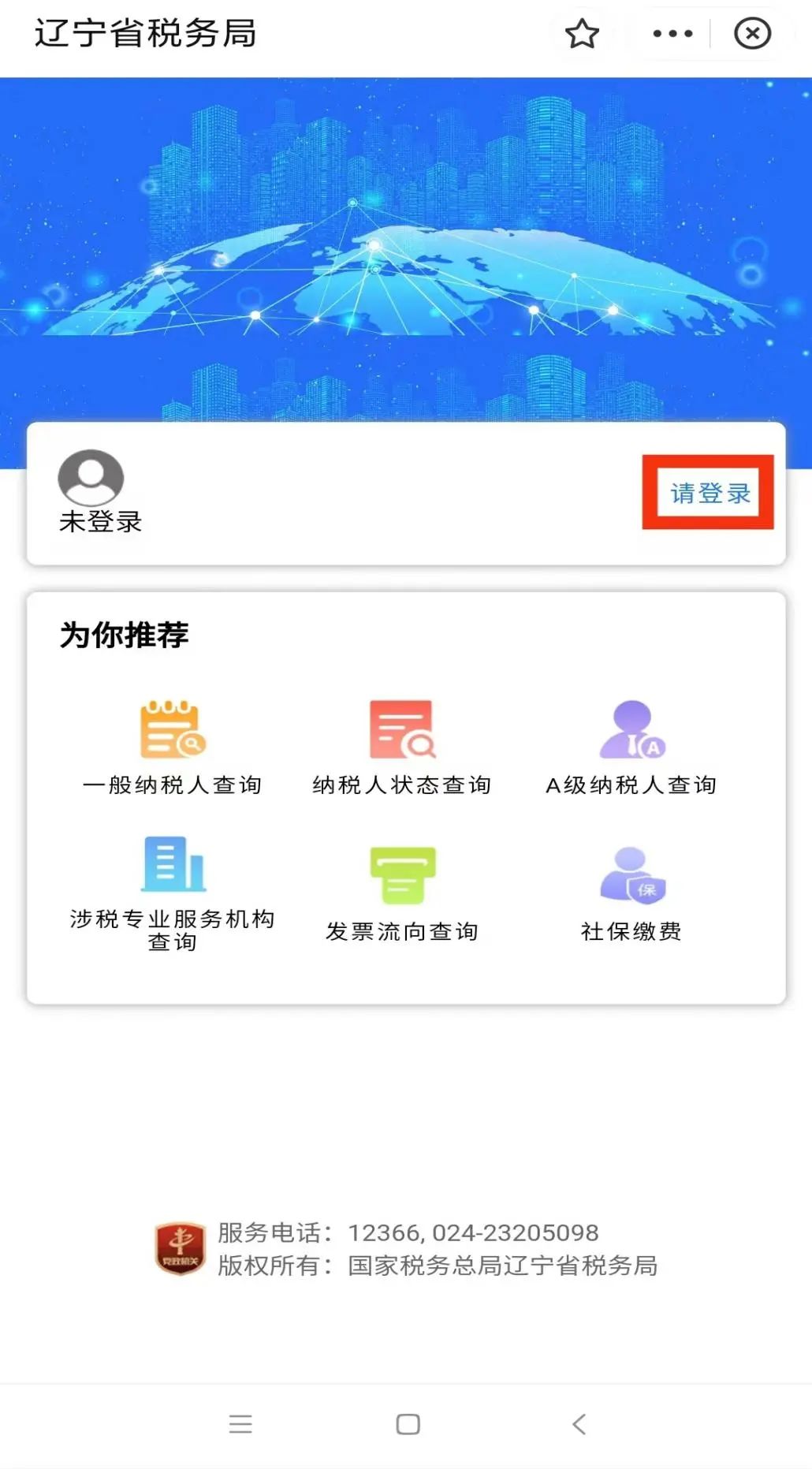Close the mini program
The height and width of the screenshot is (1469, 812).
(x=752, y=34)
